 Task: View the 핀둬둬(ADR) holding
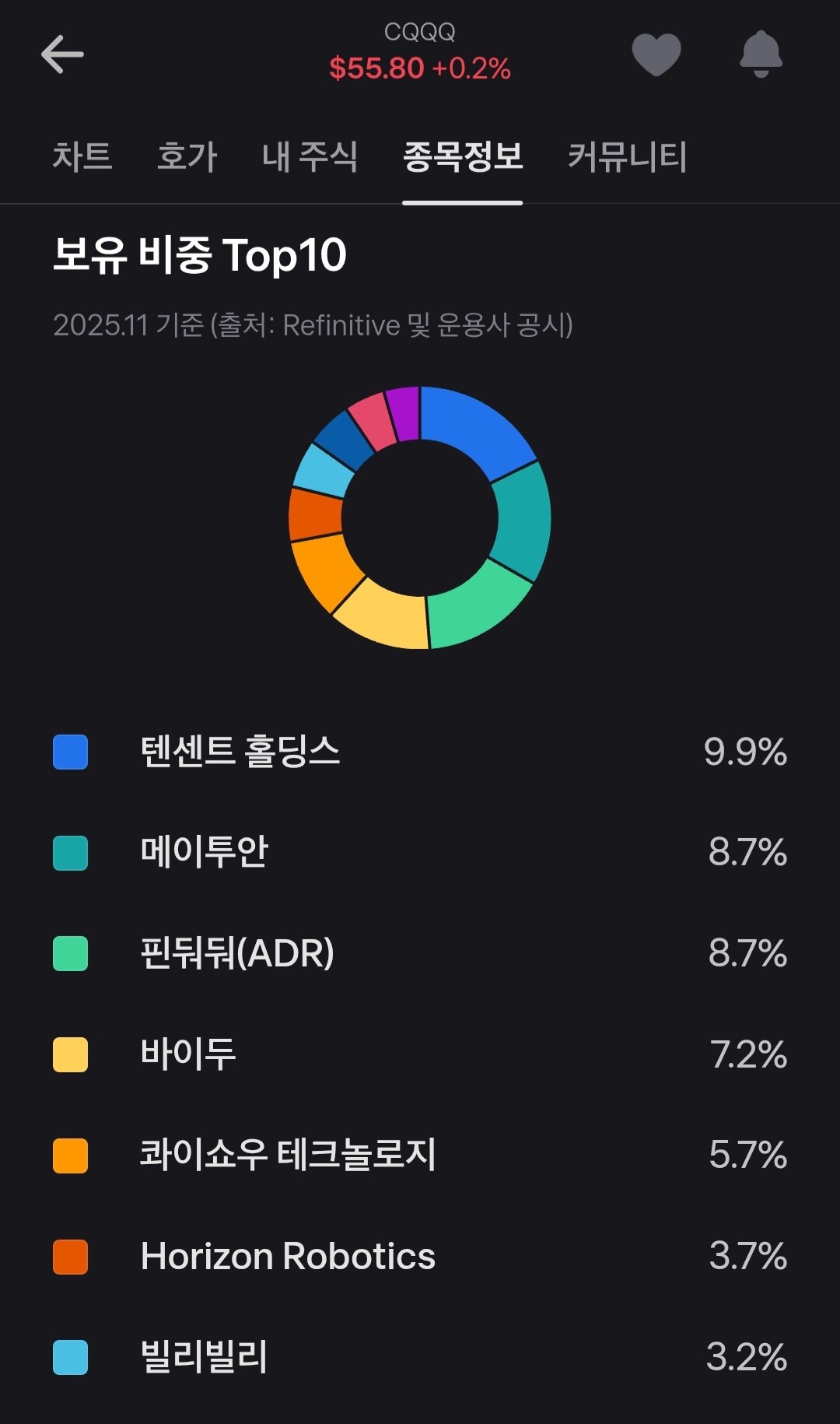click(420, 953)
